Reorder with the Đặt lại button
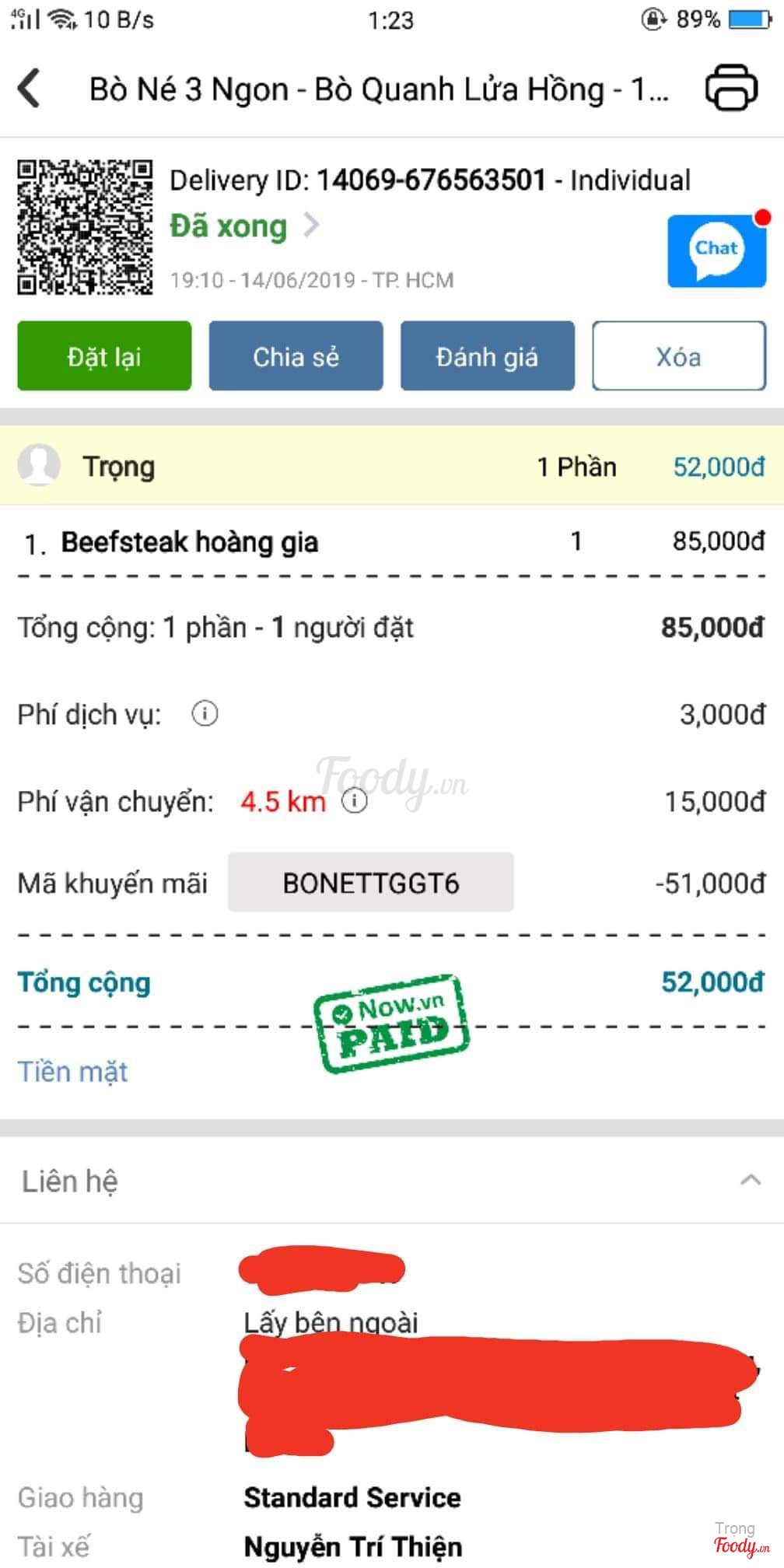The height and width of the screenshot is (1568, 784). (x=104, y=356)
